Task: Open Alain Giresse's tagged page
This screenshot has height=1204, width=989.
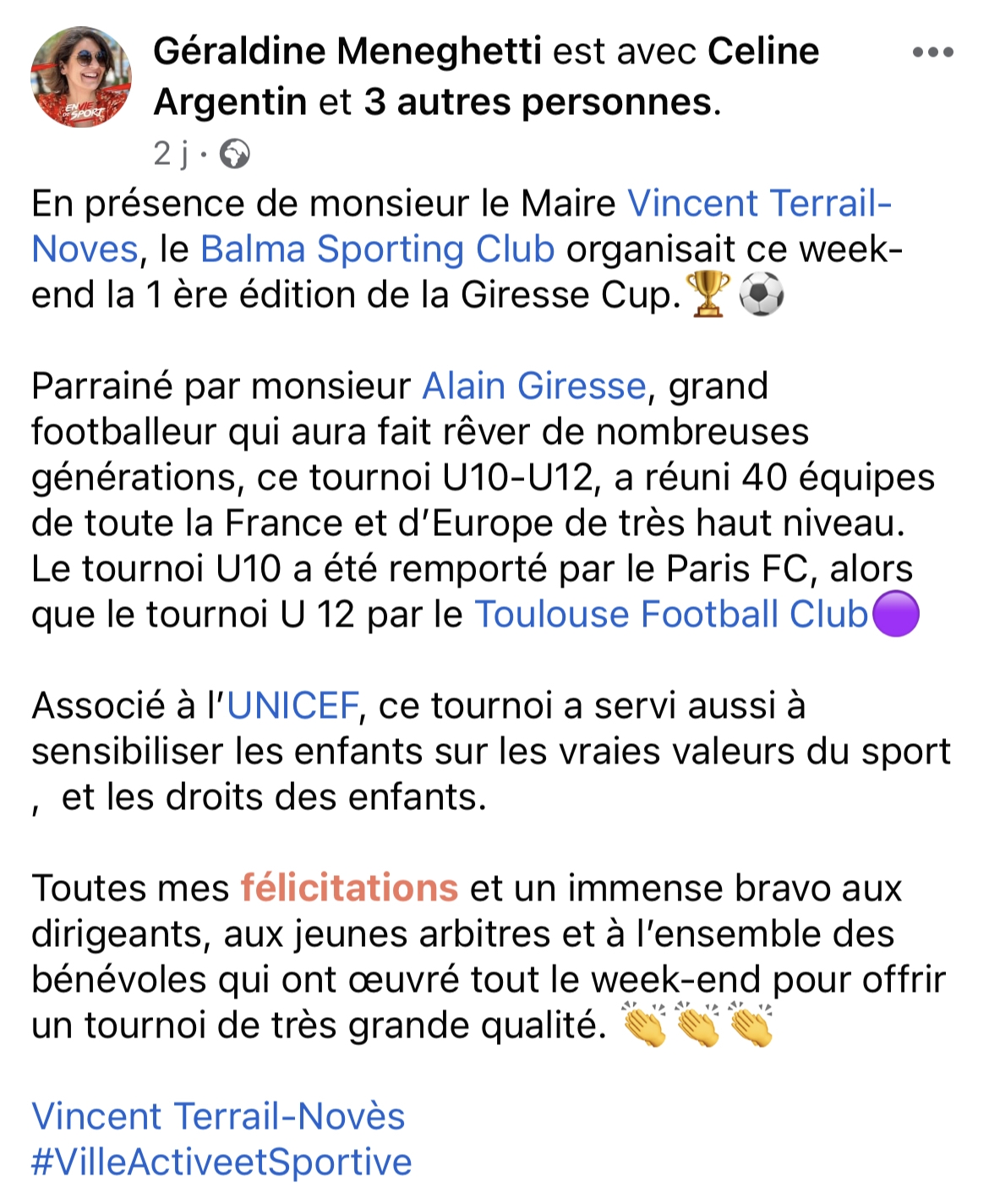Action: point(533,386)
